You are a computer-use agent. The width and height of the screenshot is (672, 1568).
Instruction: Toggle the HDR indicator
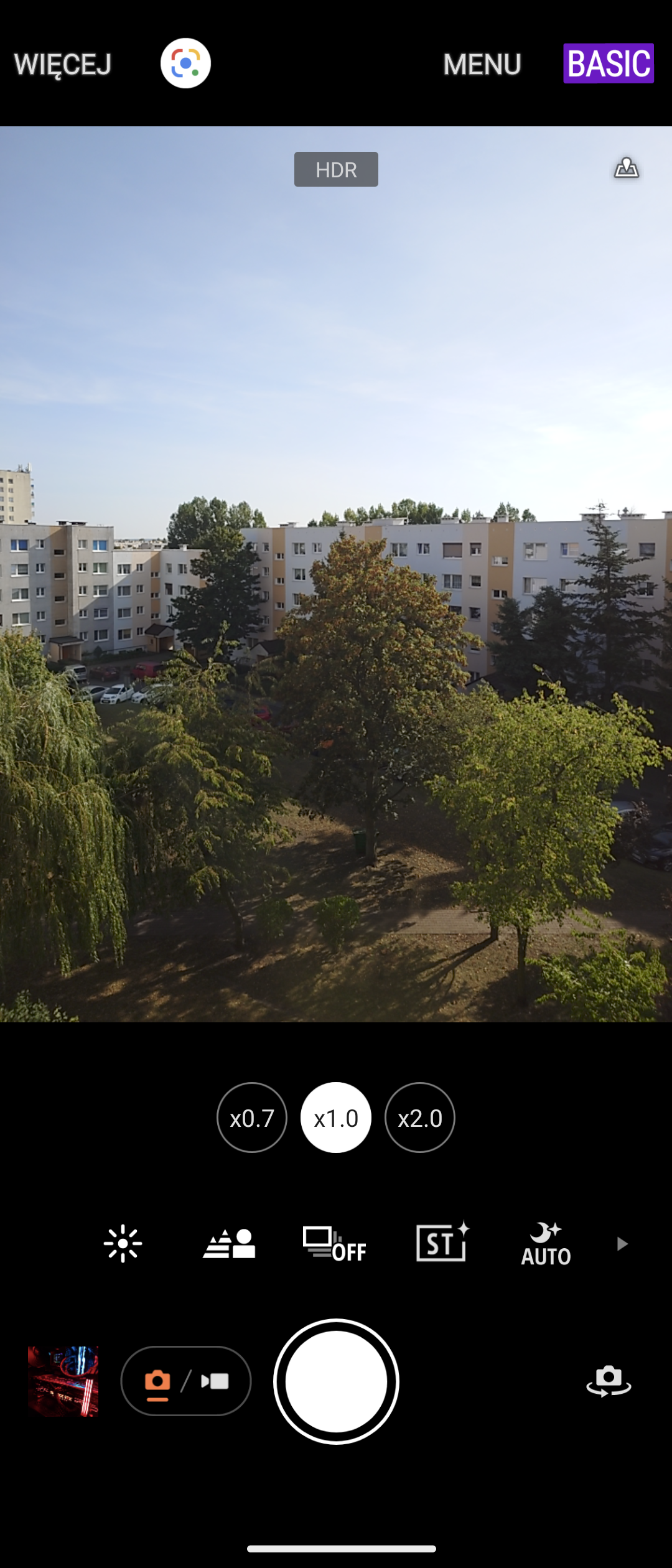click(x=336, y=169)
